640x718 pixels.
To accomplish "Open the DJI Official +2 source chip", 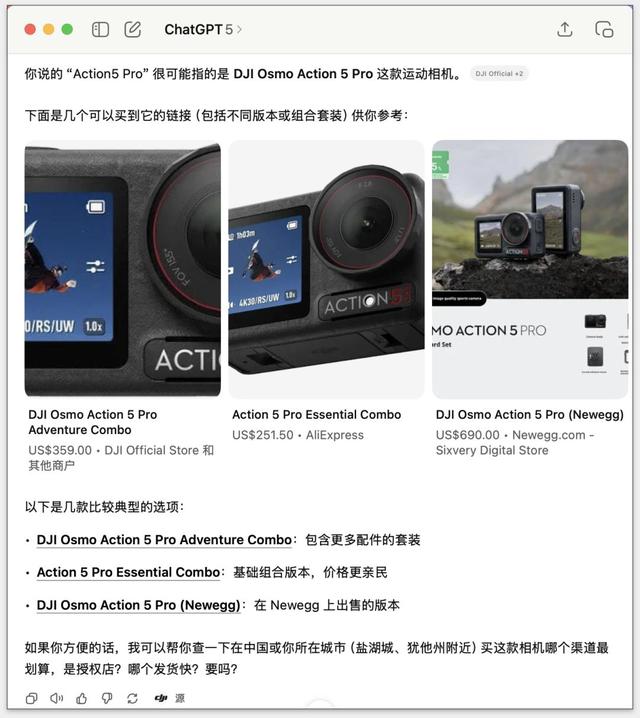I will click(x=499, y=74).
